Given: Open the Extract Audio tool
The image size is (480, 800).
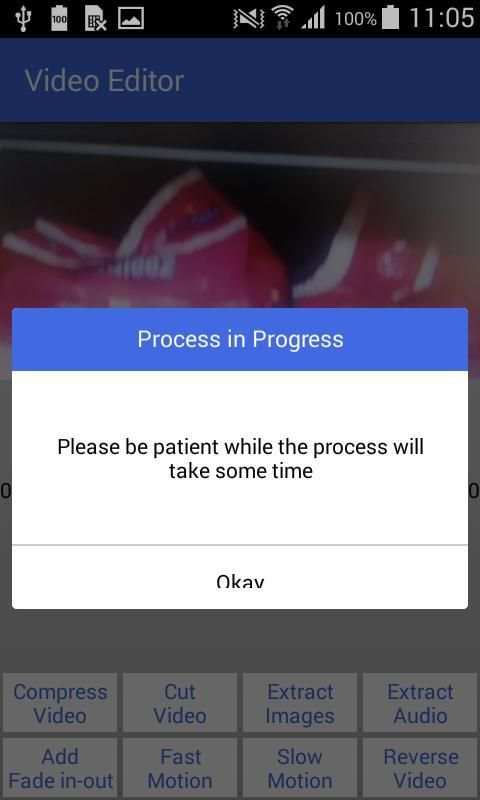Looking at the screenshot, I should click(420, 703).
